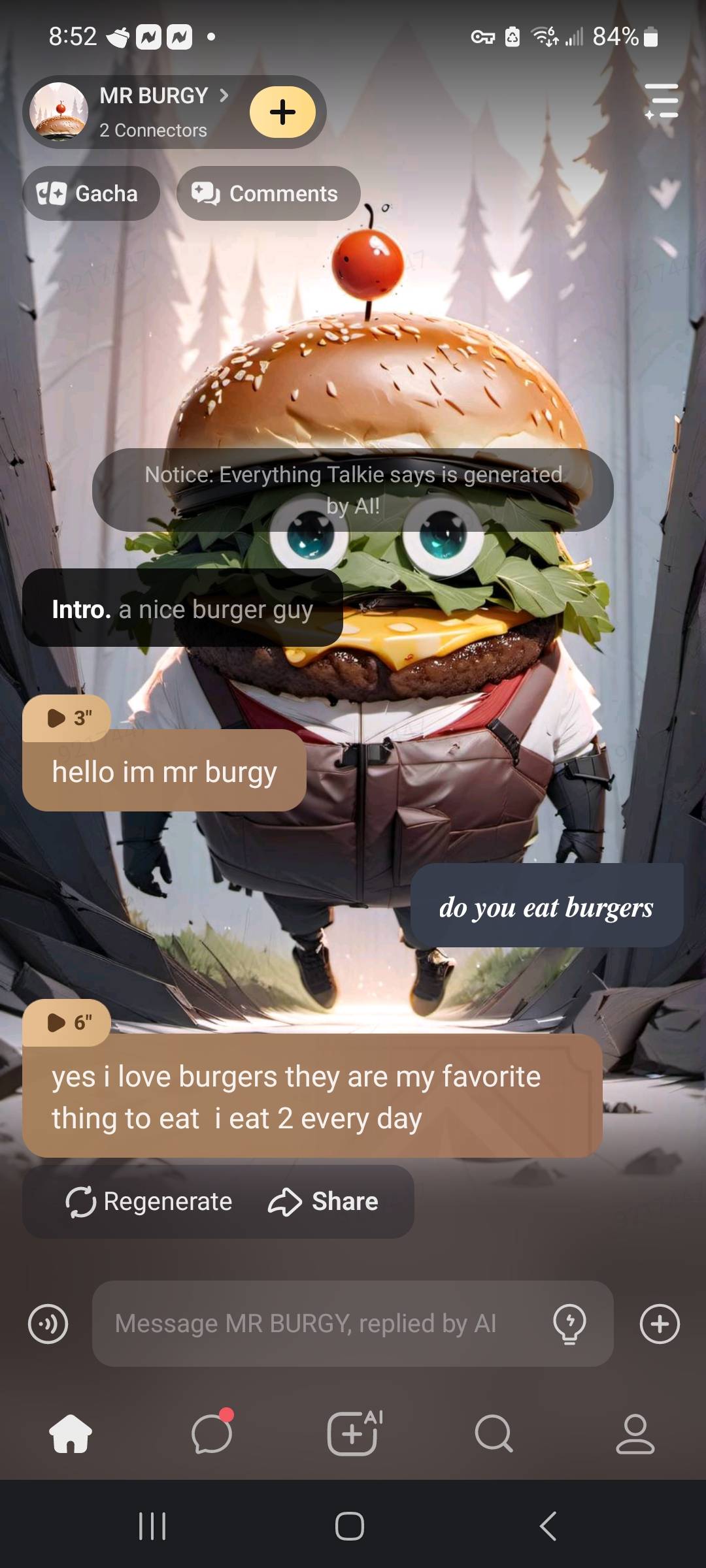Switch to voice input mode
Screen dimensions: 706x1568
click(48, 1324)
